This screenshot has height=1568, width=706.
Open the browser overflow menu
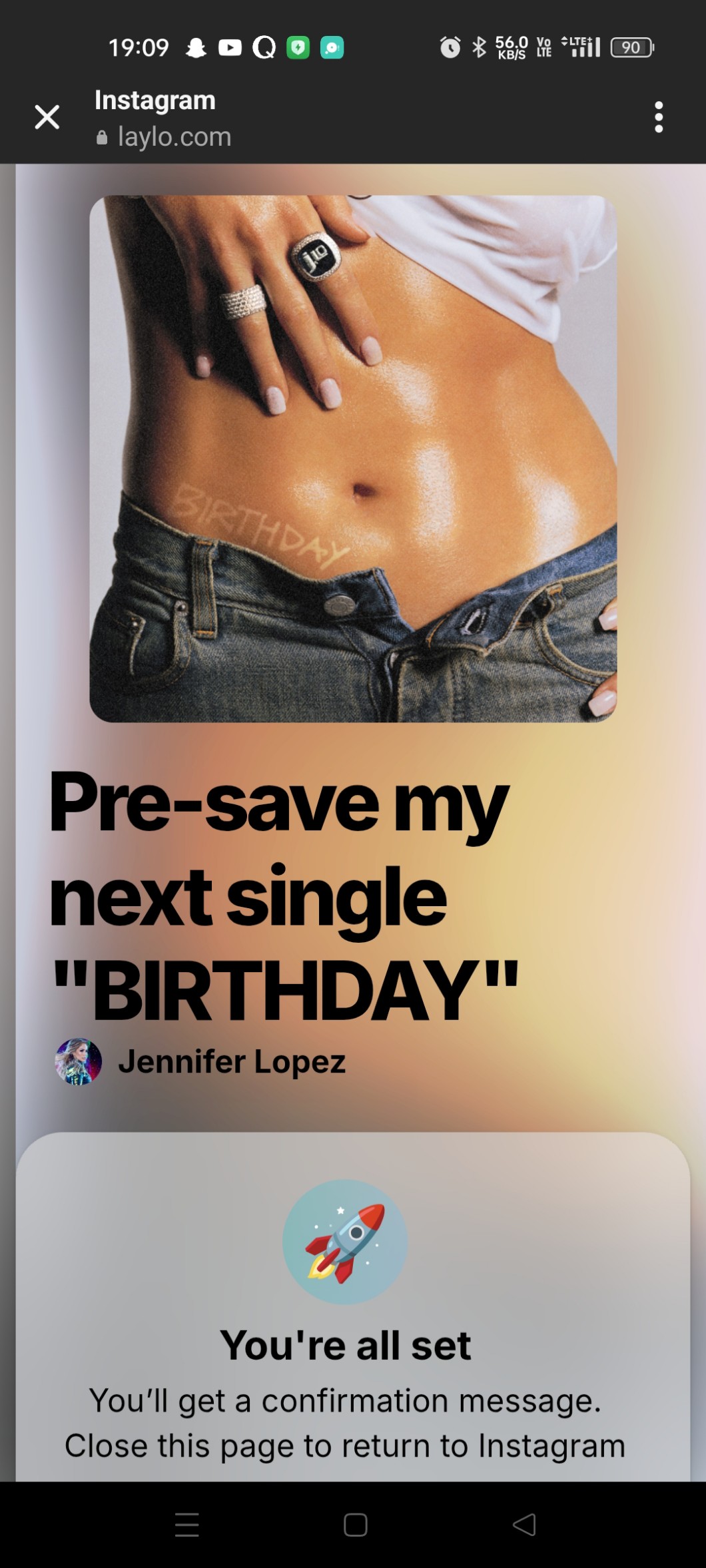[x=658, y=117]
